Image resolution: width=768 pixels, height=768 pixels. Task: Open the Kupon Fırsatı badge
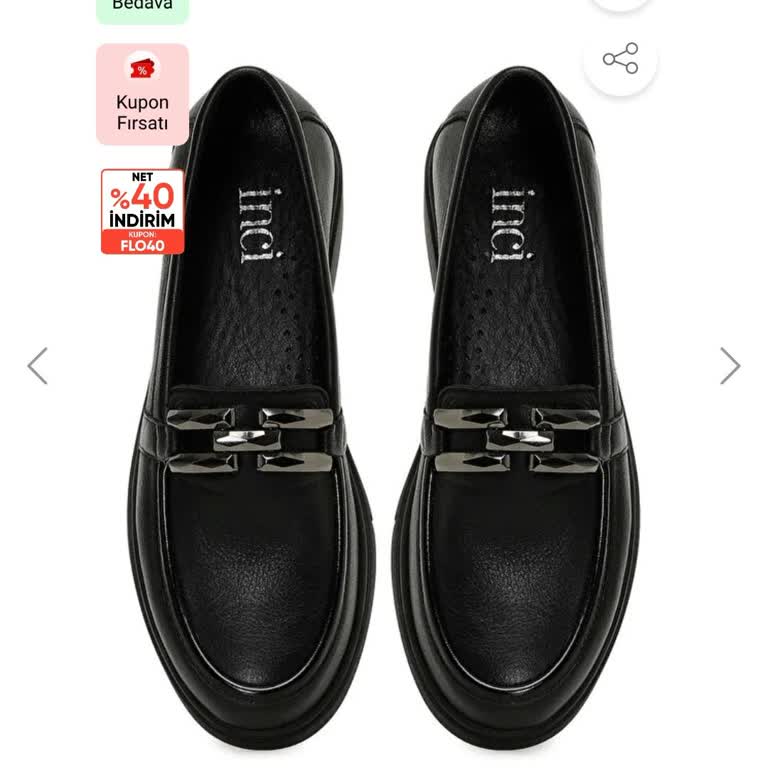[142, 95]
